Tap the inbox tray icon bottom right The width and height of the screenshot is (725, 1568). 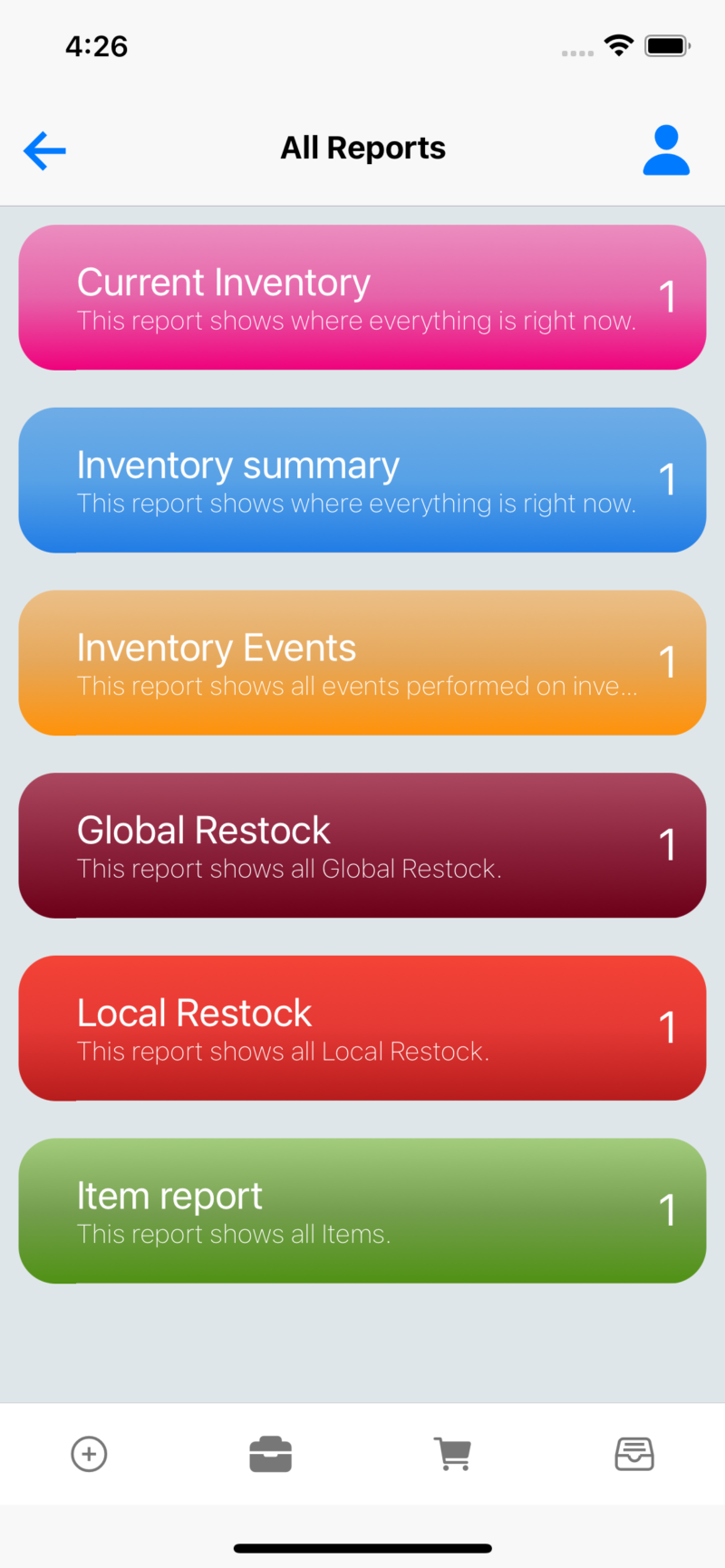coord(634,1454)
